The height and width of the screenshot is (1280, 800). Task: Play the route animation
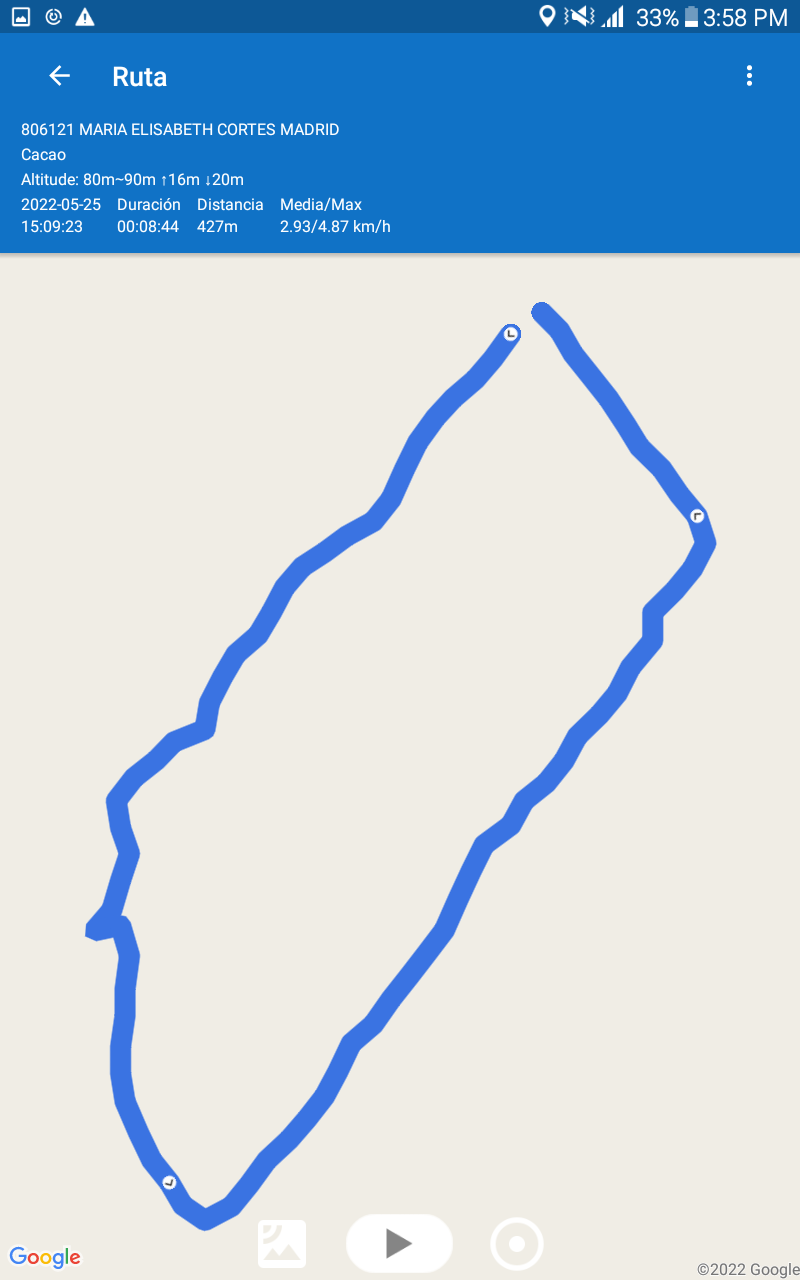(x=399, y=1243)
